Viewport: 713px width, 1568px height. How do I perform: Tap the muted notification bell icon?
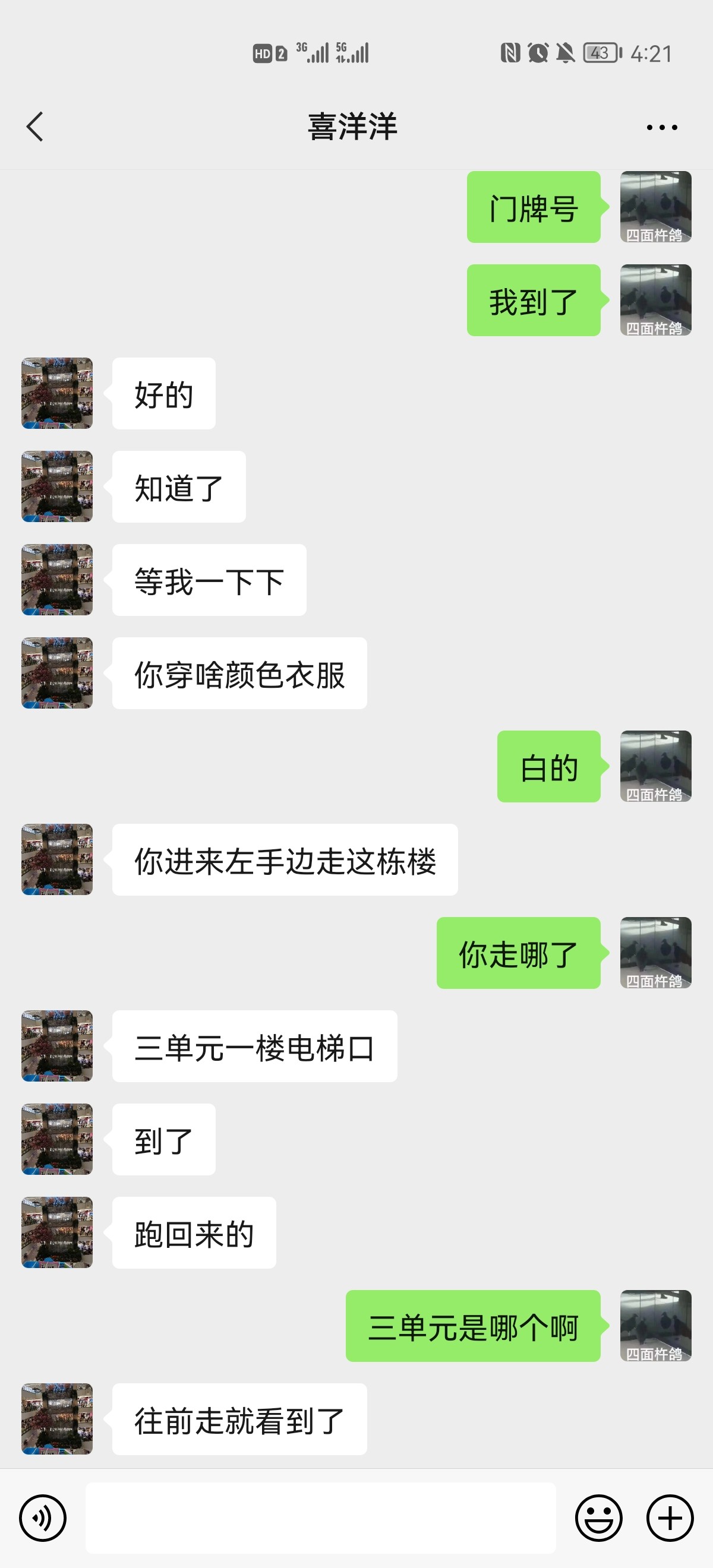pyautogui.click(x=567, y=53)
